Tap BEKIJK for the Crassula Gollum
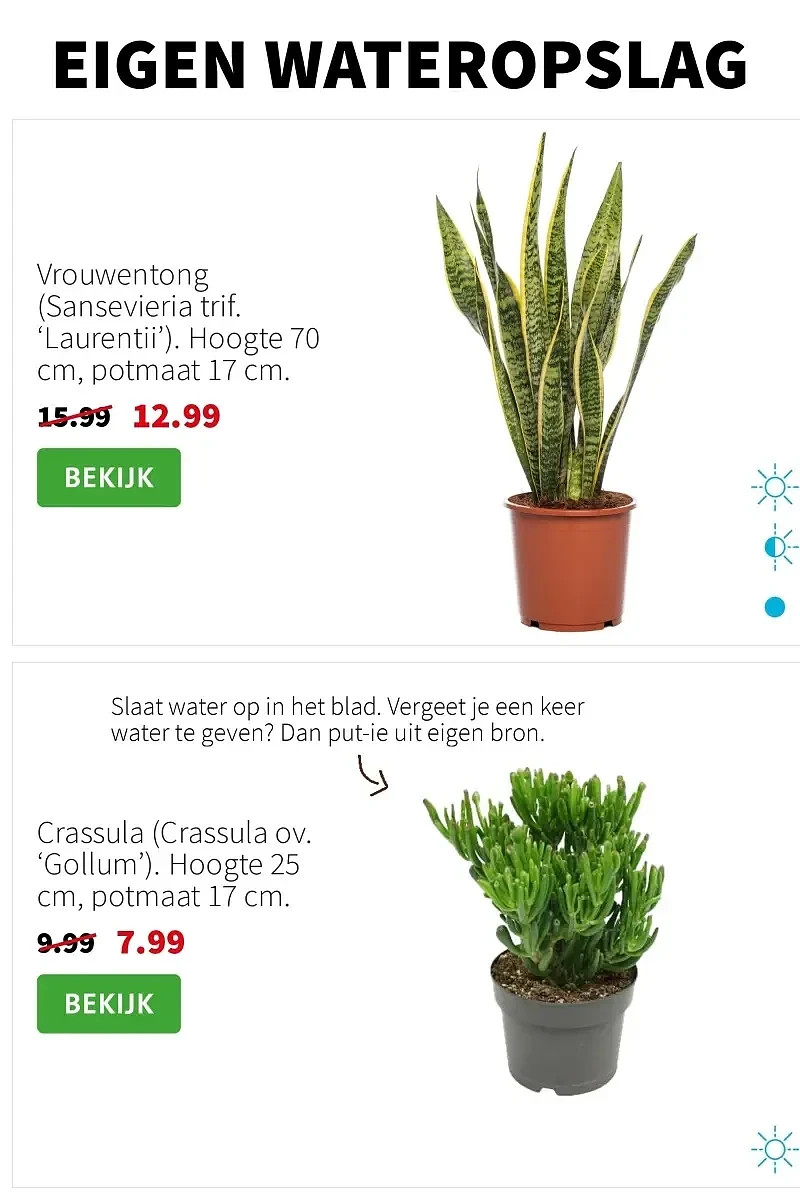This screenshot has width=800, height=1200. [109, 1003]
